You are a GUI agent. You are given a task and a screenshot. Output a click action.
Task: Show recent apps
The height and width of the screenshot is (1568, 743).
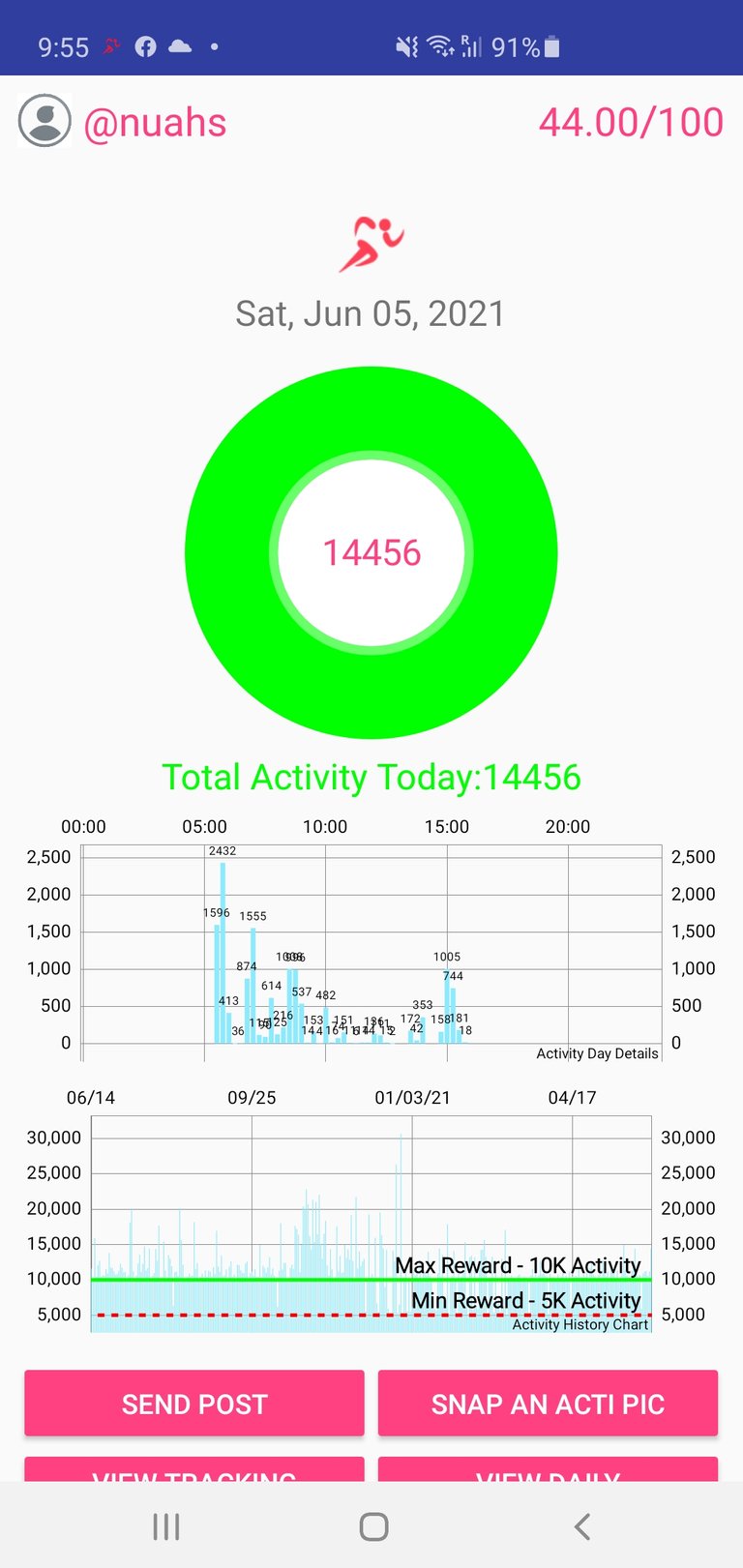tap(166, 1526)
